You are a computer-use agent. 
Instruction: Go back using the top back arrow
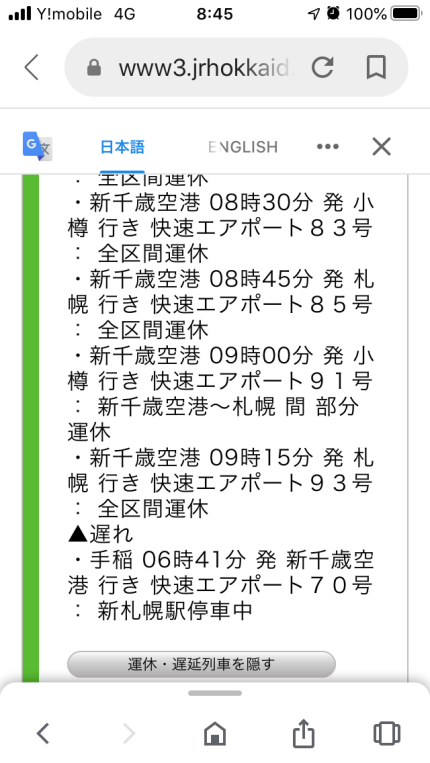point(32,67)
